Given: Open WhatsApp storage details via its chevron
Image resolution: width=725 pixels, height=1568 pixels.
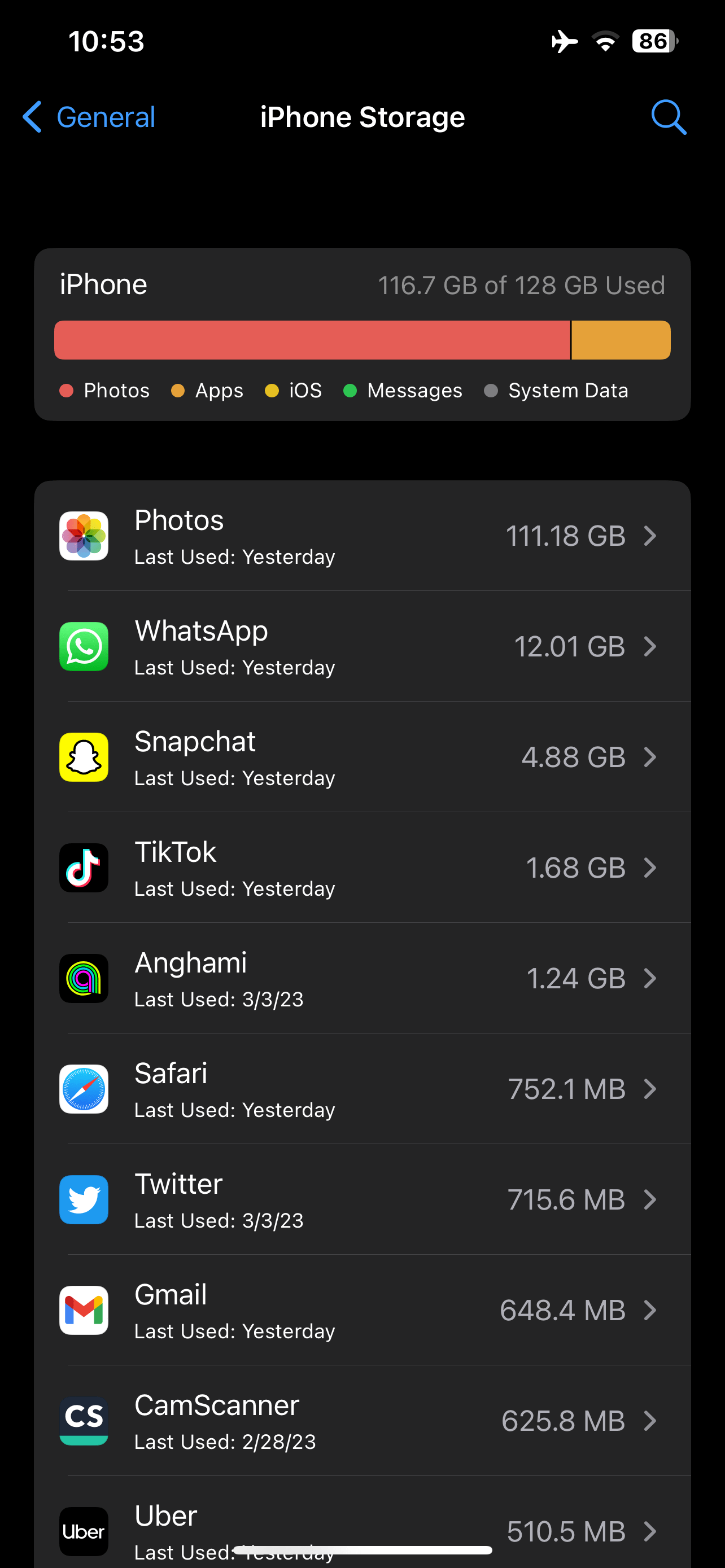Looking at the screenshot, I should click(x=650, y=646).
